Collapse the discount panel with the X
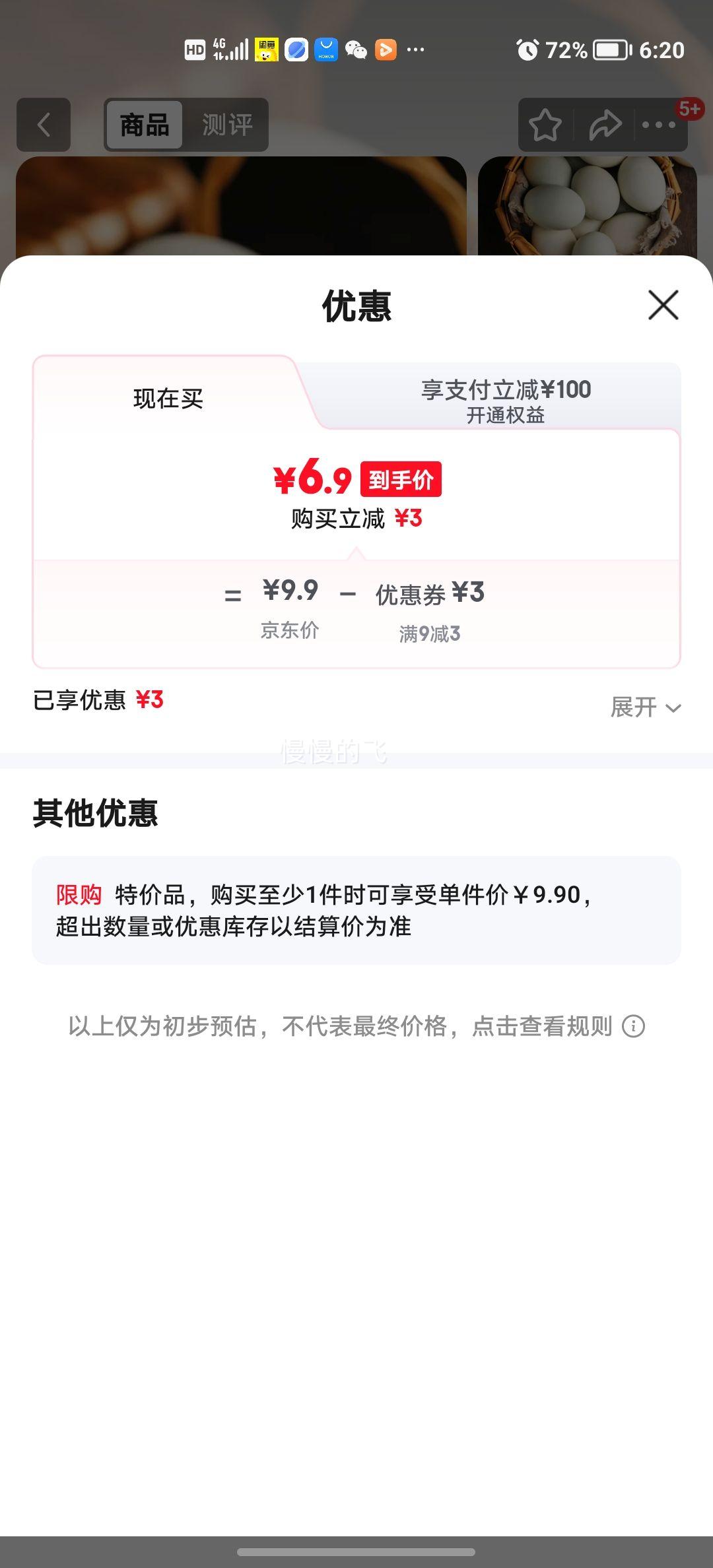The height and width of the screenshot is (1568, 713). 662,306
